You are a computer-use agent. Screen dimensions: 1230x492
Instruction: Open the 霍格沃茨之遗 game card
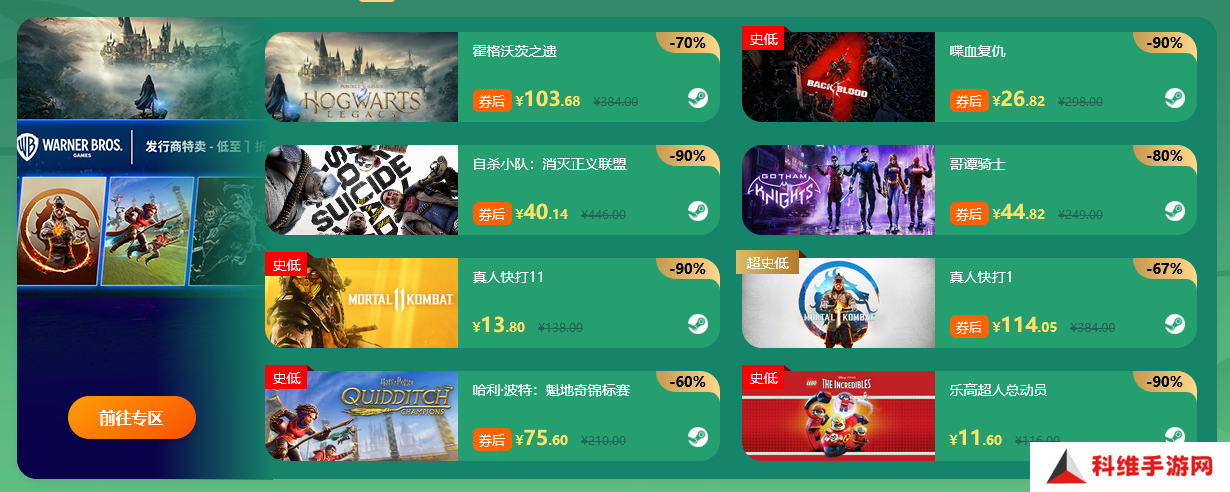pos(491,77)
